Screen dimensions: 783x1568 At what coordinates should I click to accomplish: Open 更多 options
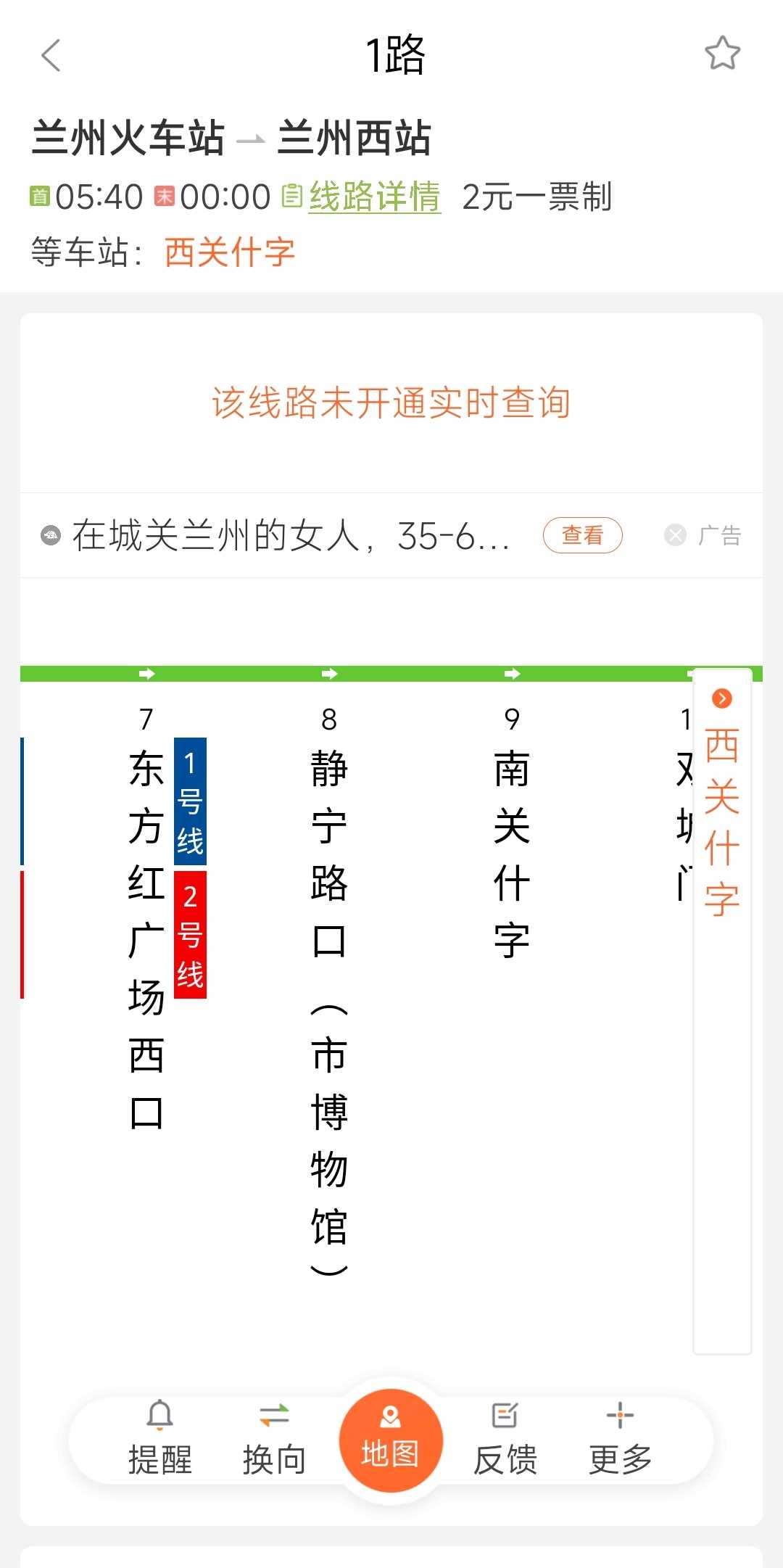pyautogui.click(x=620, y=1439)
